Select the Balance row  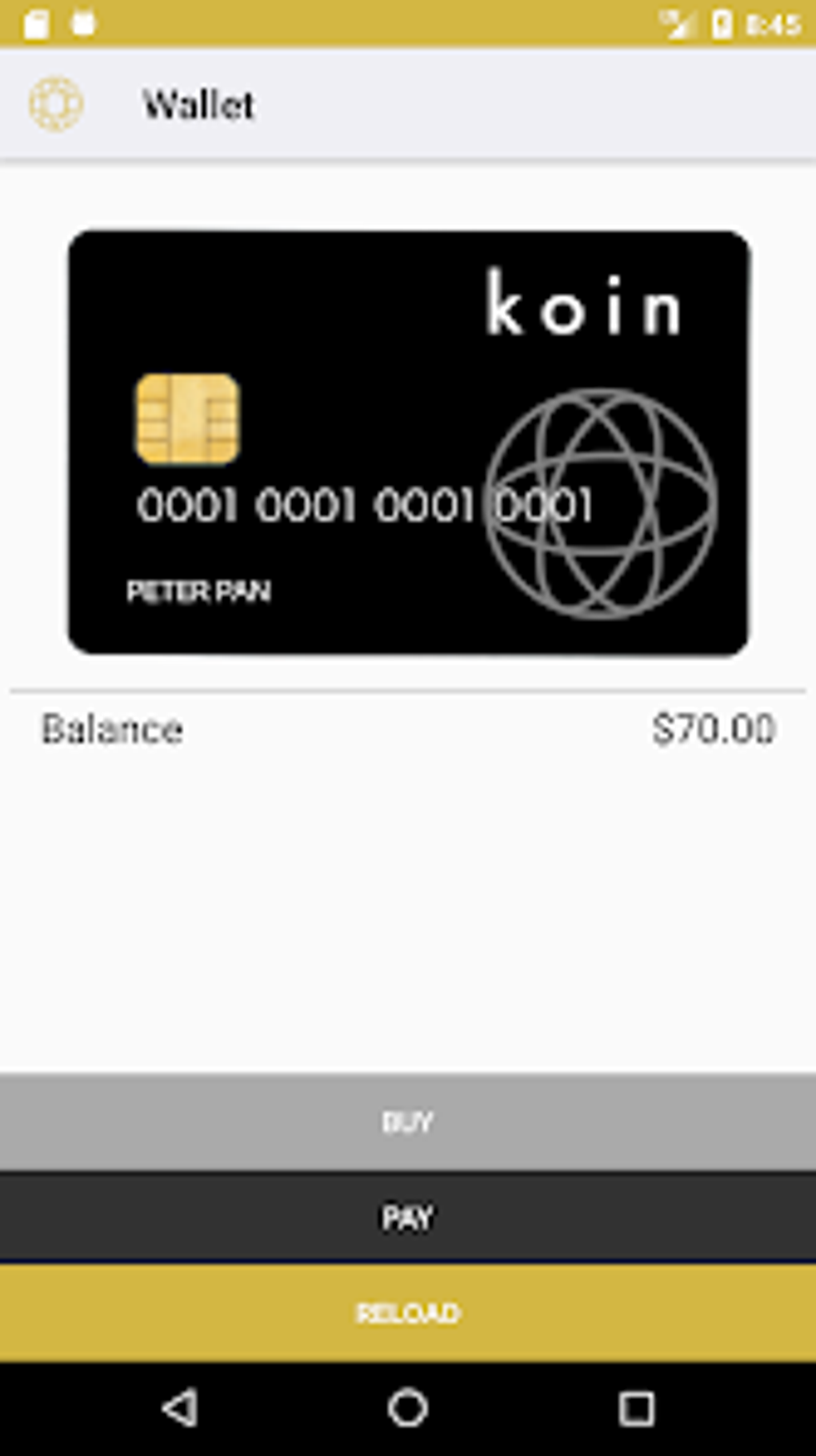click(112, 728)
